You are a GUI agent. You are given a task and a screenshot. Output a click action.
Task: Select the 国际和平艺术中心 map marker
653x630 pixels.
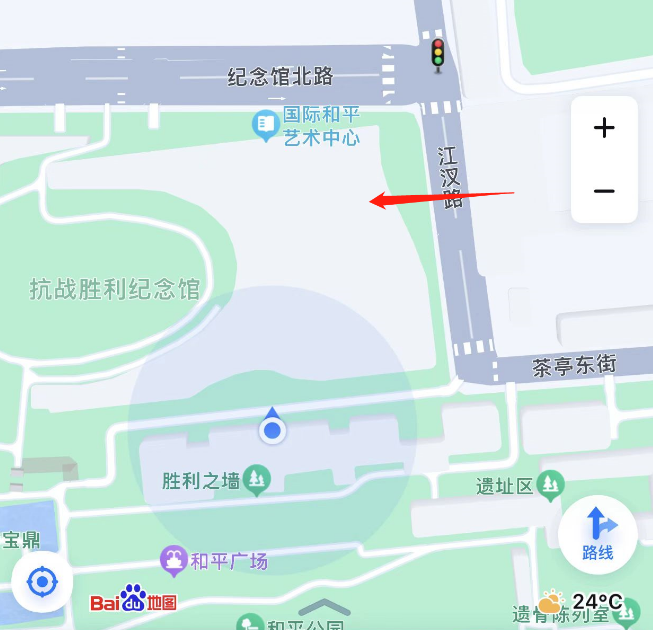coord(265,125)
